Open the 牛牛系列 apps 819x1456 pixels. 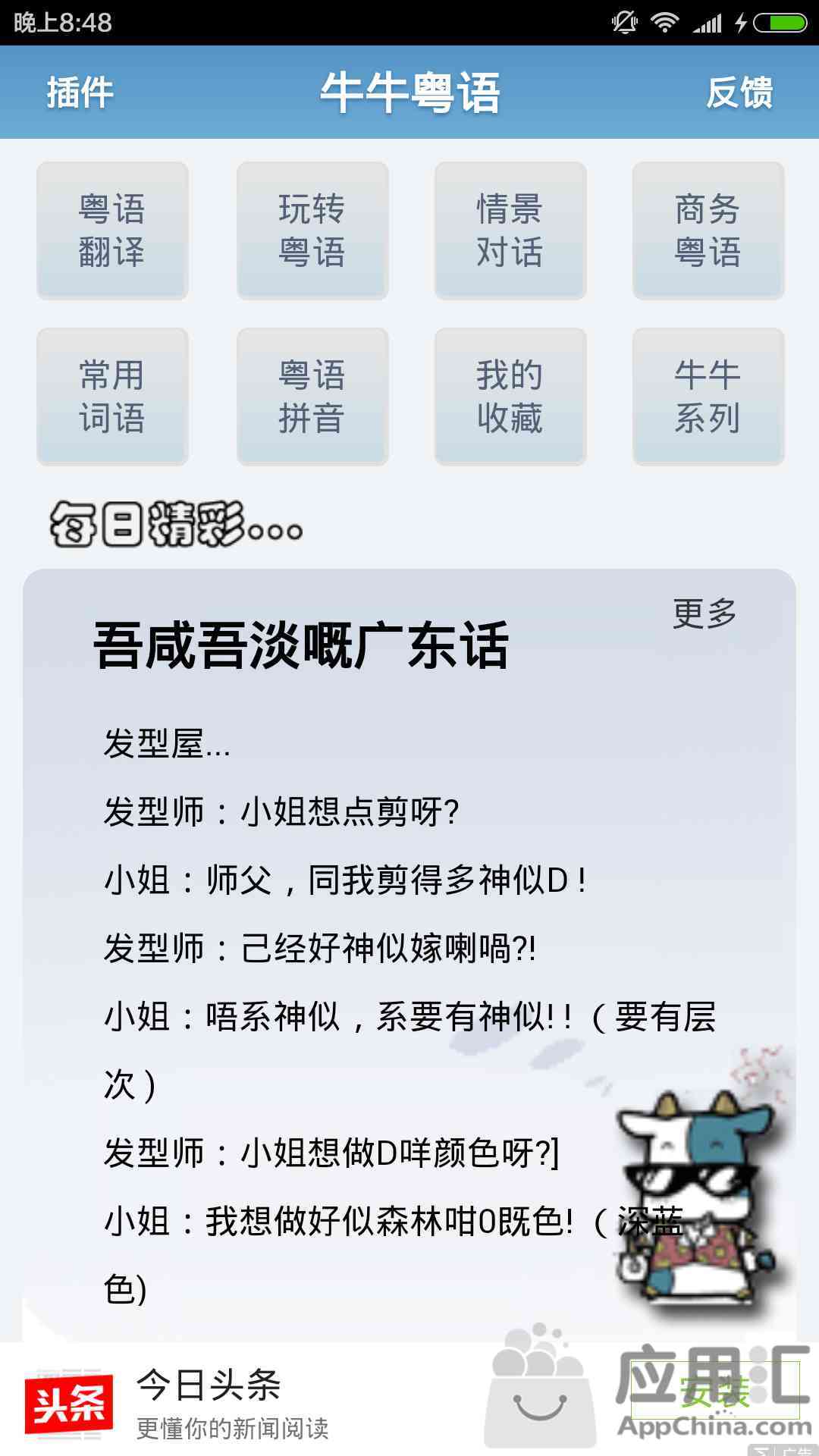click(708, 397)
